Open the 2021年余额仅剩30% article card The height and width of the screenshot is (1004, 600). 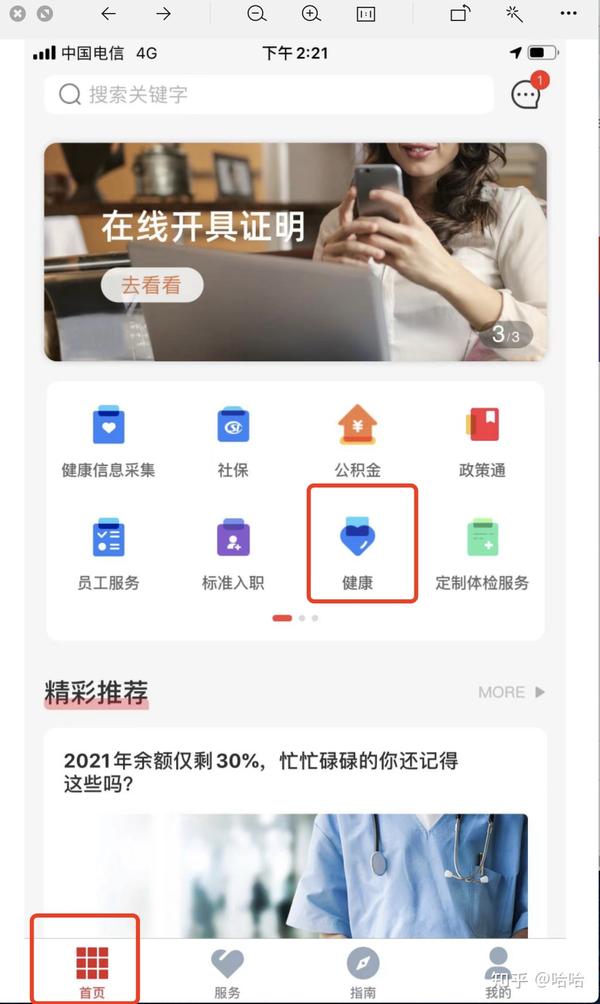click(x=295, y=820)
